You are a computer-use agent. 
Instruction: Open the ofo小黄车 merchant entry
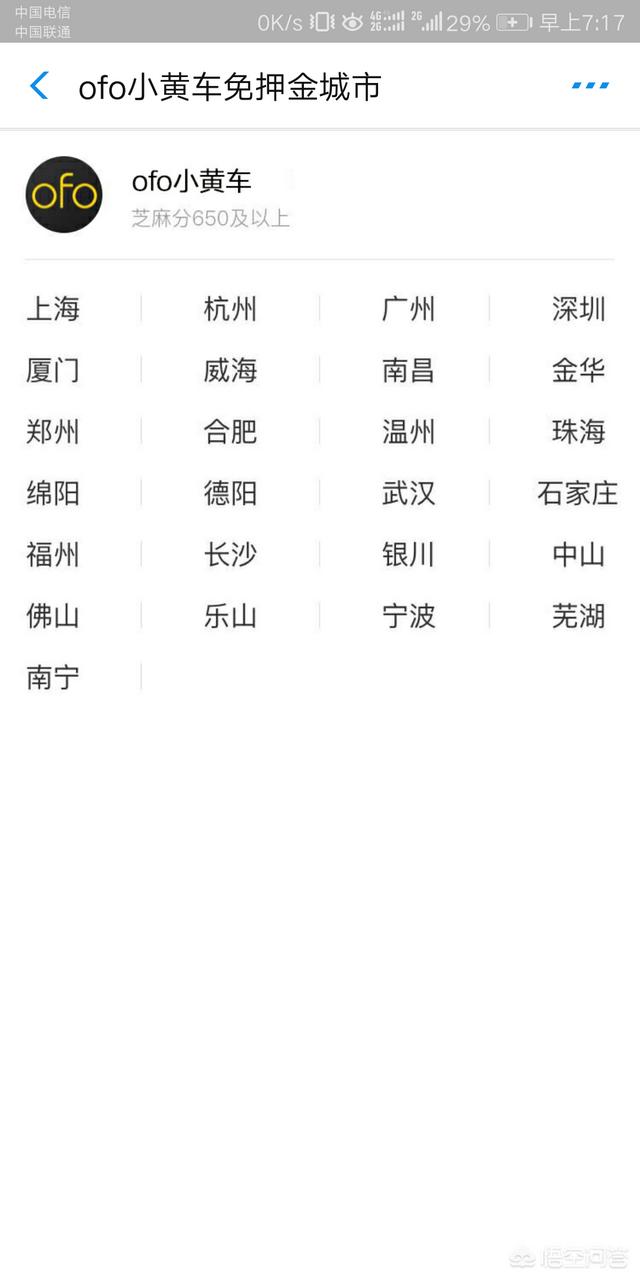pos(320,195)
